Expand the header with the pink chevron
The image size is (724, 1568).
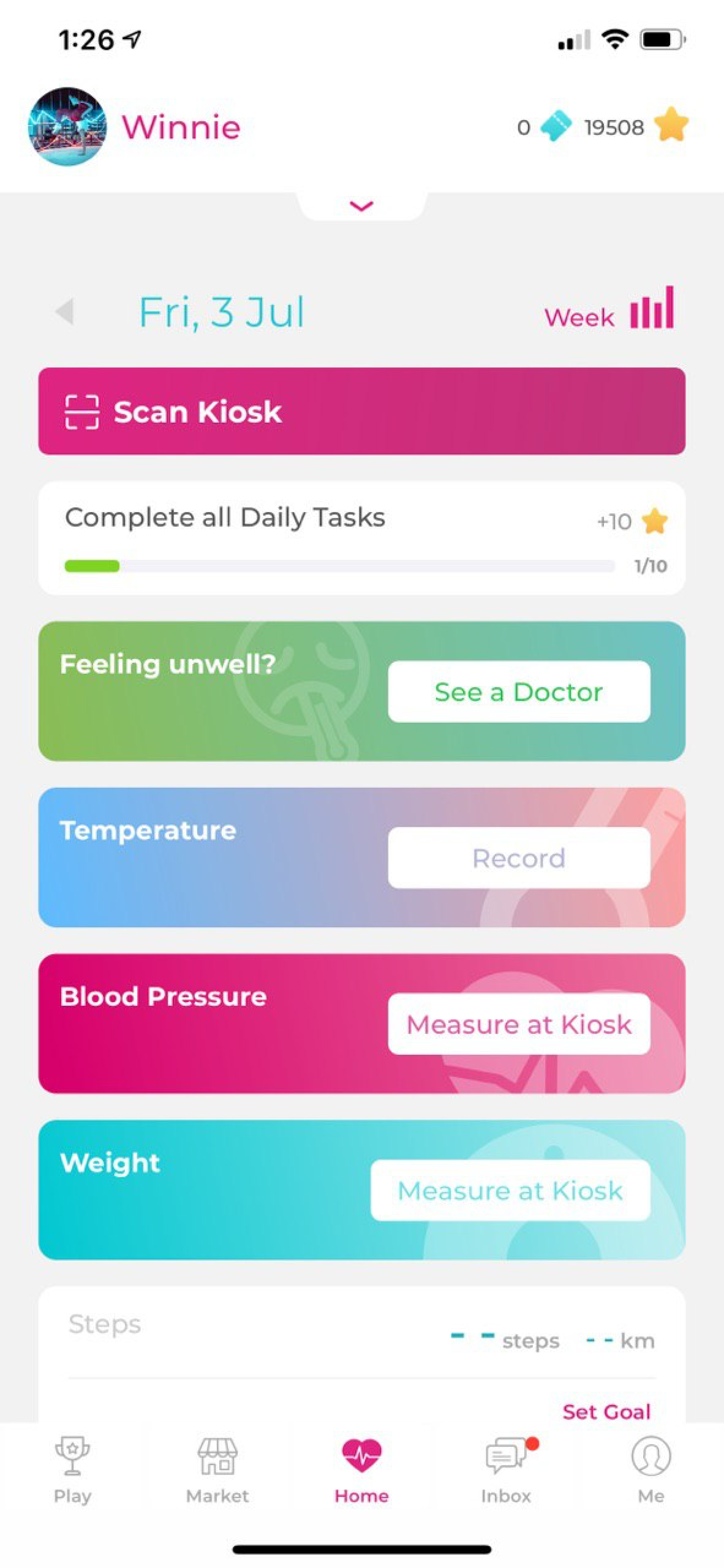[361, 206]
